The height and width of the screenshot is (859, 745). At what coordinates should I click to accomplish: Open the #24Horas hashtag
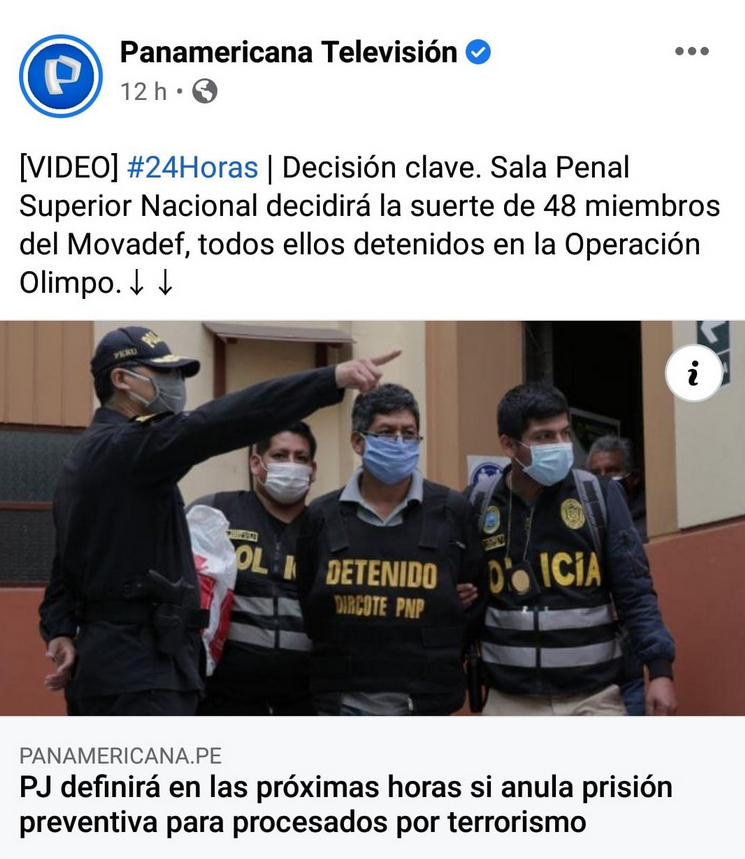pos(192,167)
